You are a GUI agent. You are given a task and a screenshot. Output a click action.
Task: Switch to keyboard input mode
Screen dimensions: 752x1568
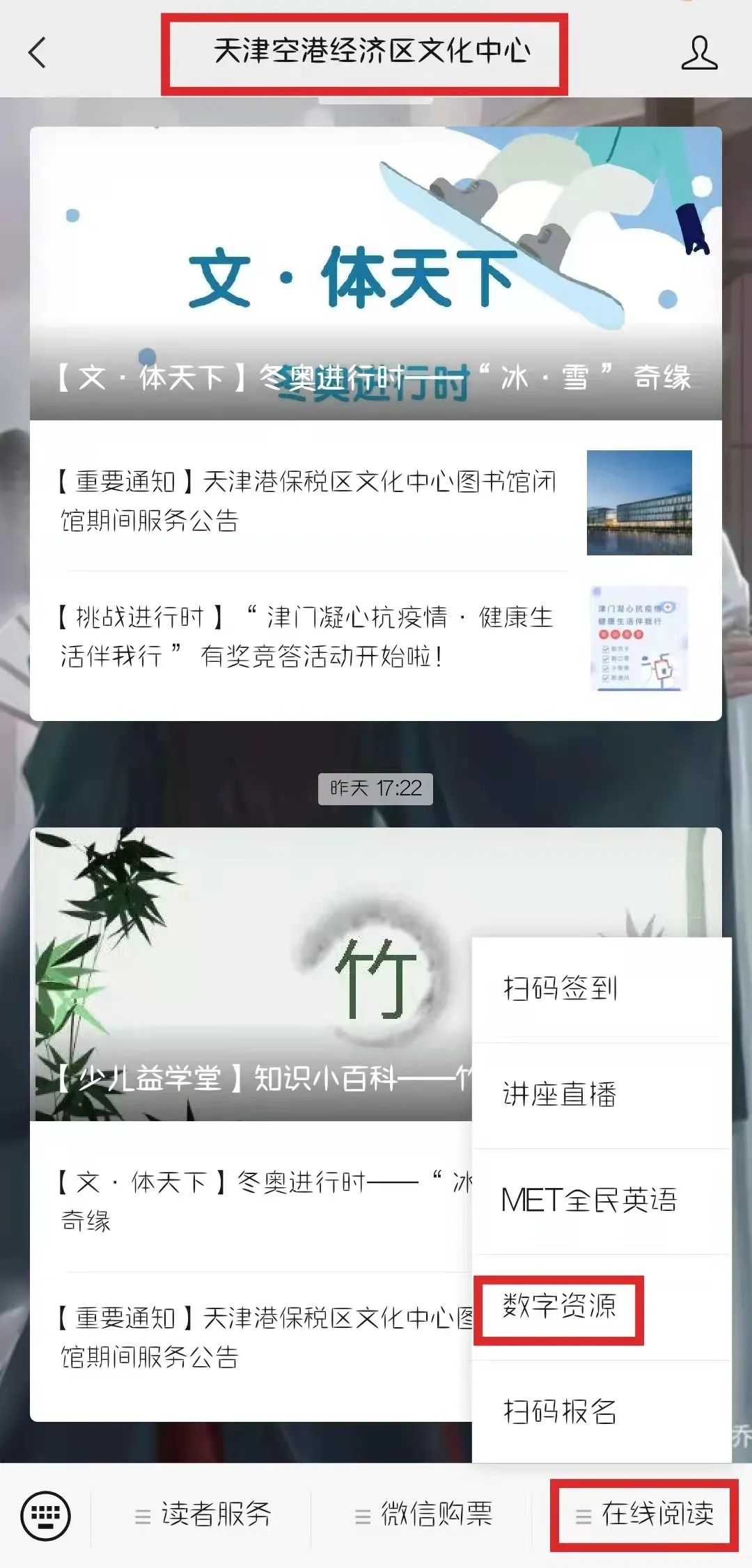46,1515
